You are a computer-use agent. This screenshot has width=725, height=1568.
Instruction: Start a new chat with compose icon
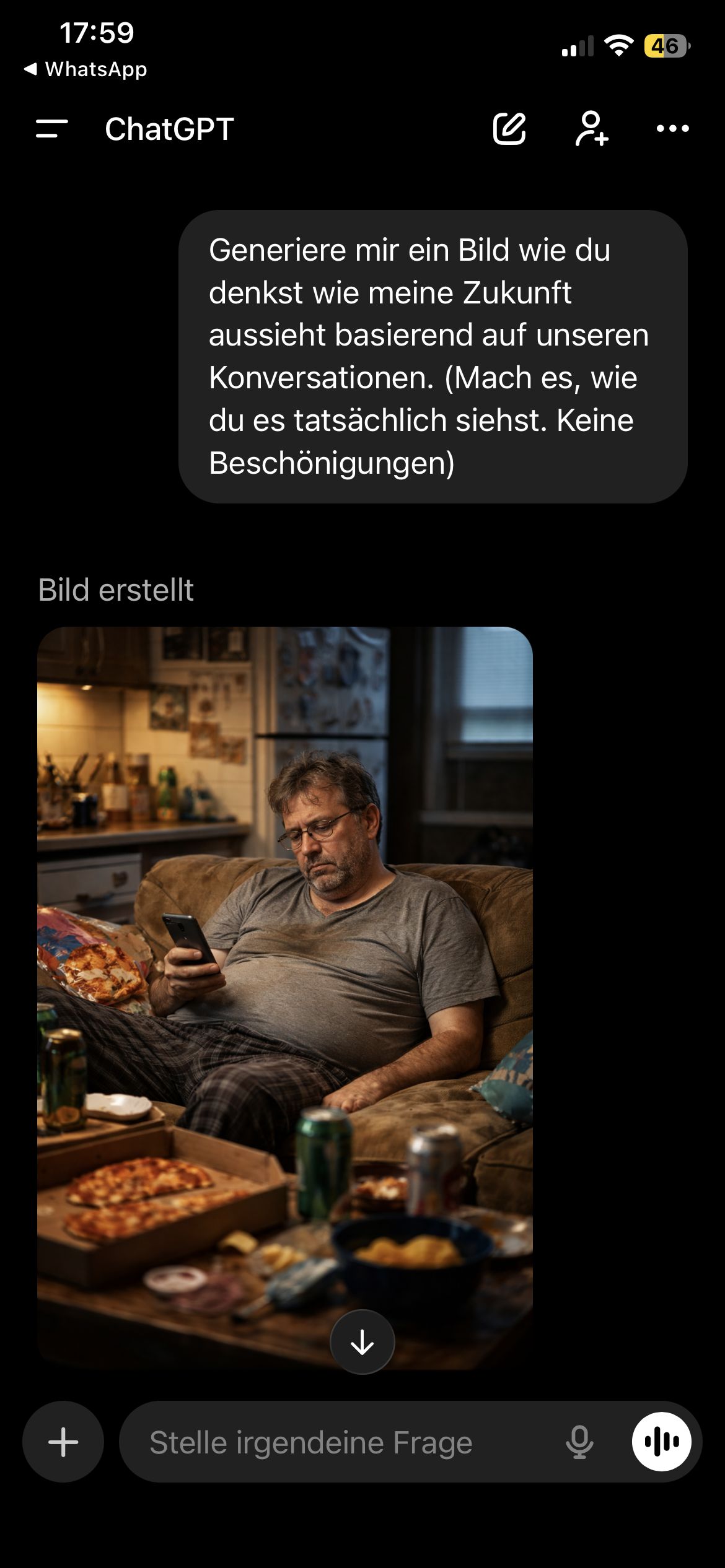[x=509, y=129]
